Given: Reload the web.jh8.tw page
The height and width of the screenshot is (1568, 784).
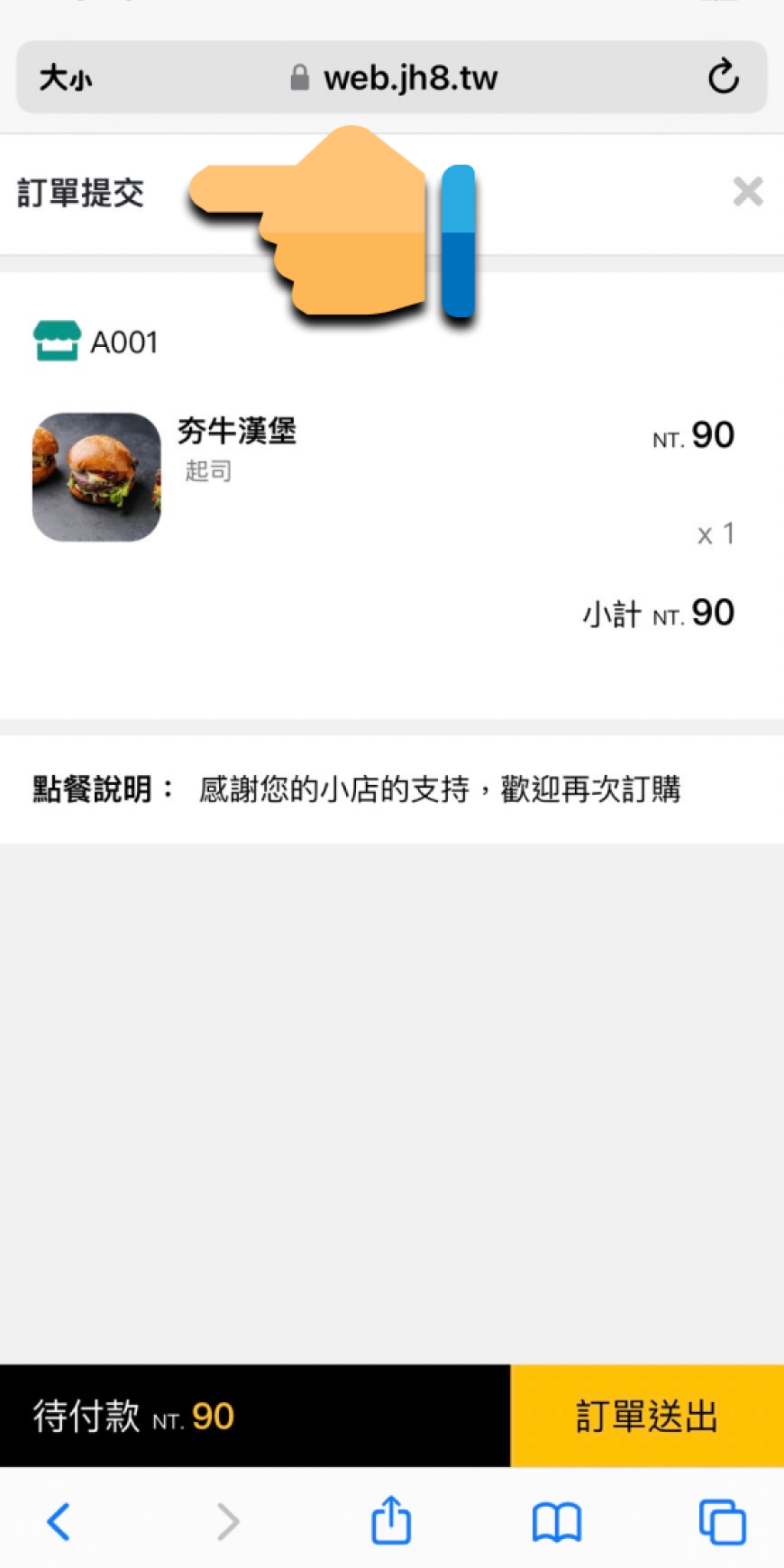Looking at the screenshot, I should pyautogui.click(x=723, y=77).
